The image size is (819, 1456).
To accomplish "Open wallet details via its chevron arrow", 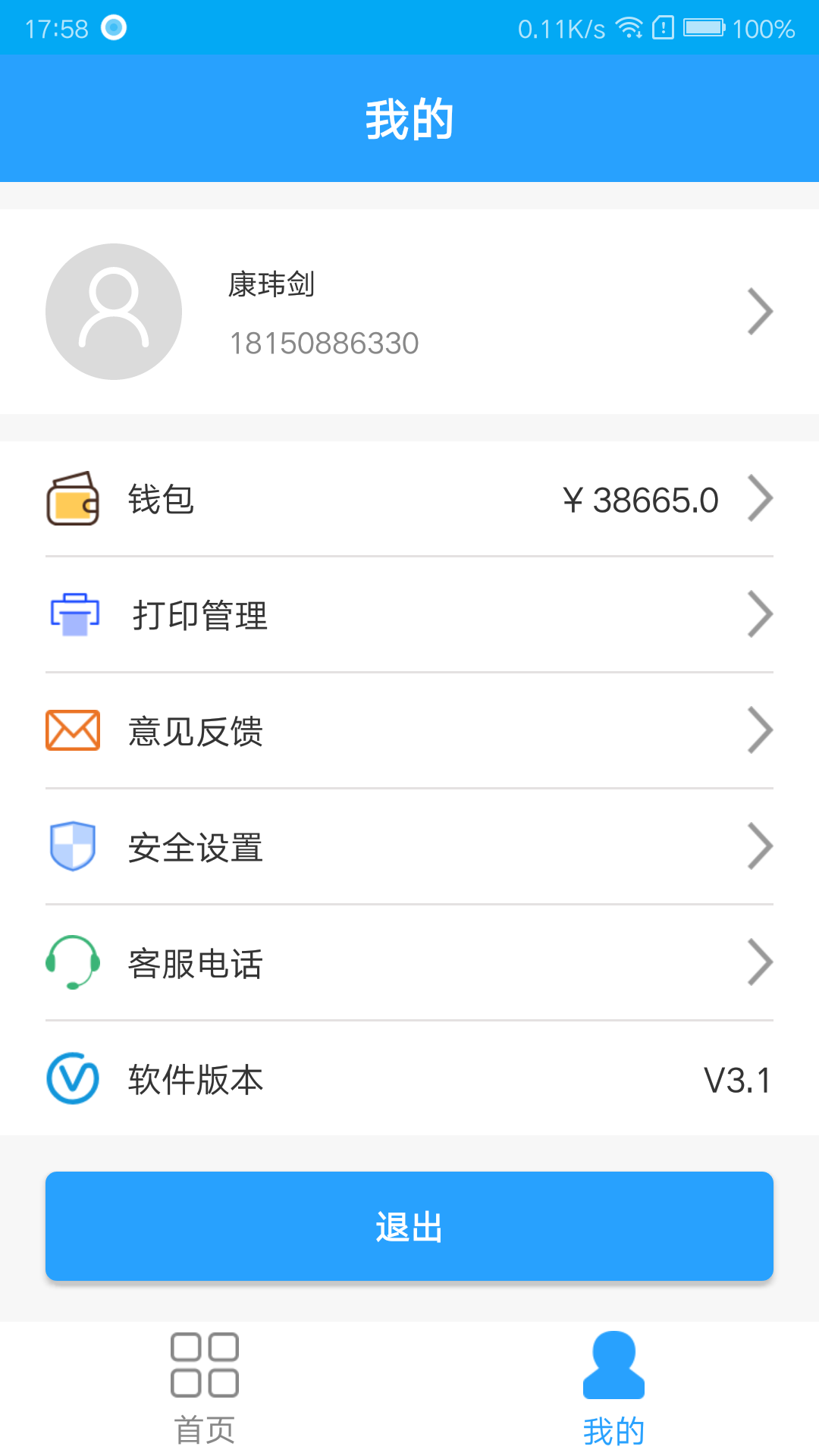I will point(761,498).
